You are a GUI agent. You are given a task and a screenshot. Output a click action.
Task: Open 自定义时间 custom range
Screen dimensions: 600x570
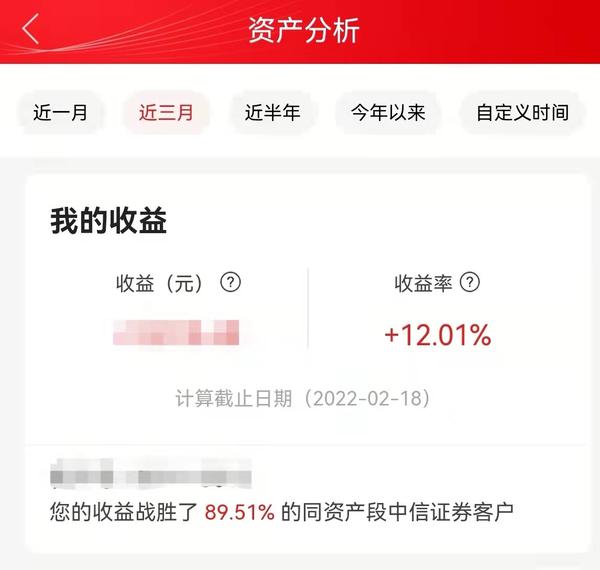522,112
